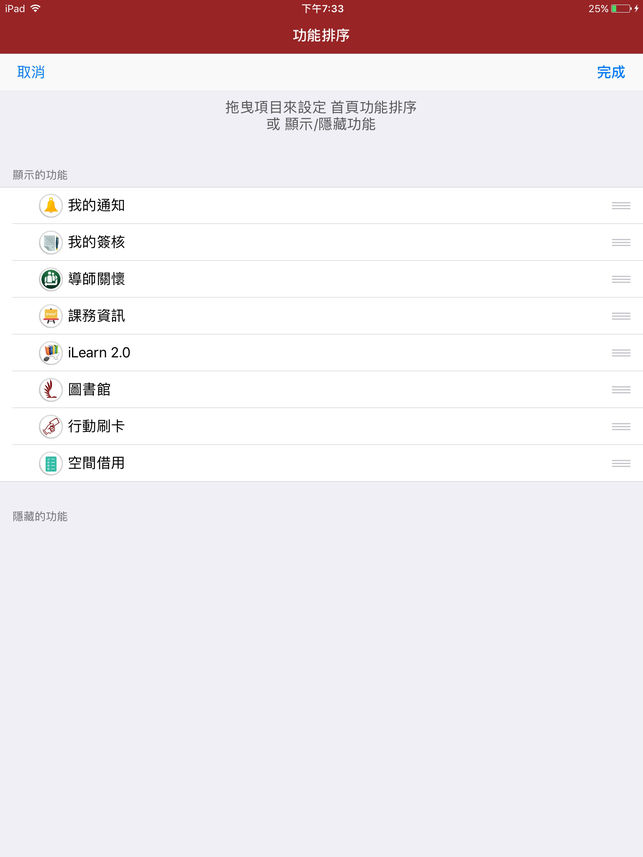Select the 行動刷卡 row

[x=96, y=427]
